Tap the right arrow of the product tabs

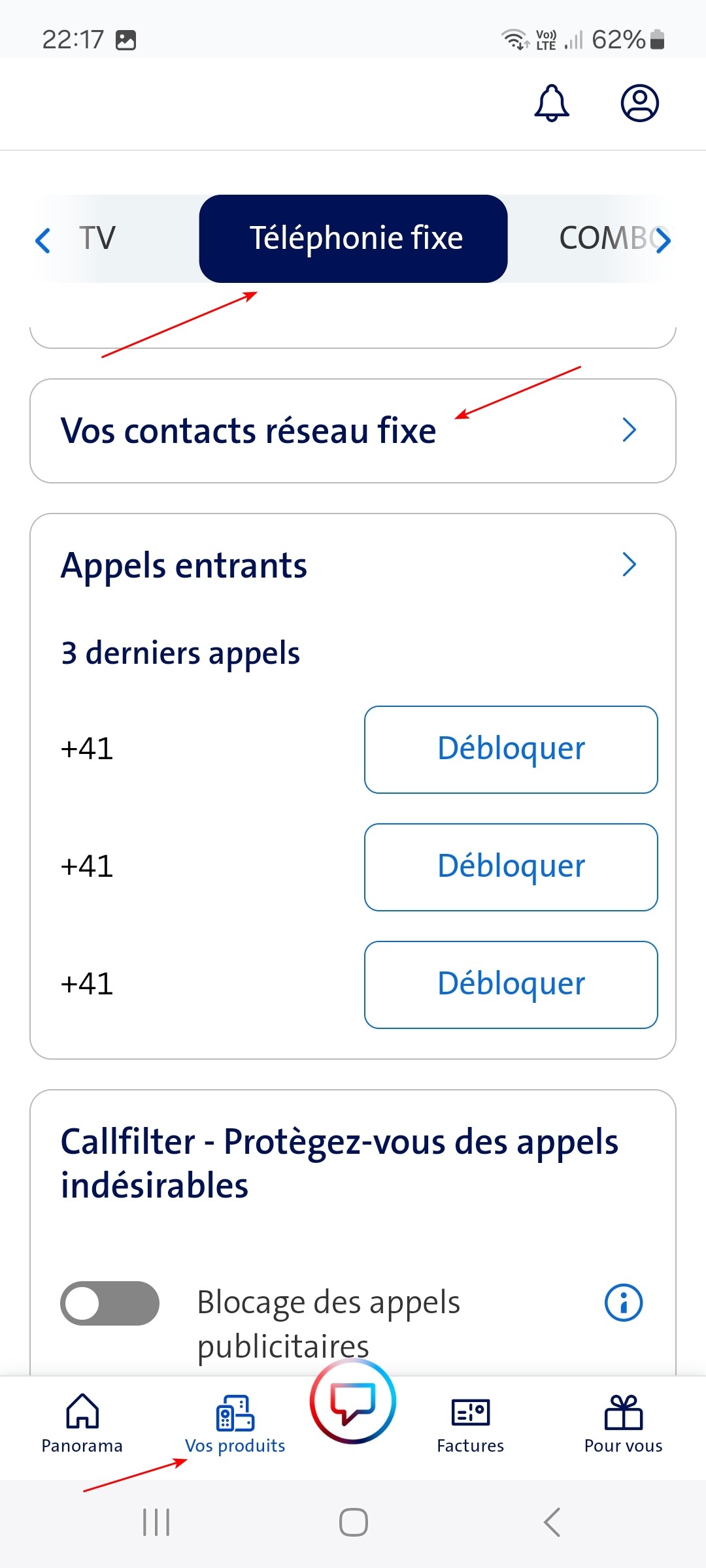(663, 240)
